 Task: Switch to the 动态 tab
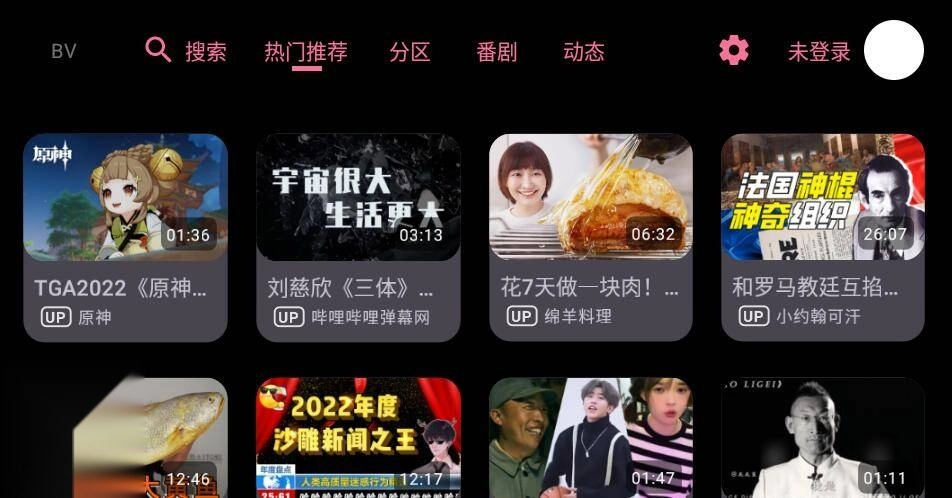[583, 52]
